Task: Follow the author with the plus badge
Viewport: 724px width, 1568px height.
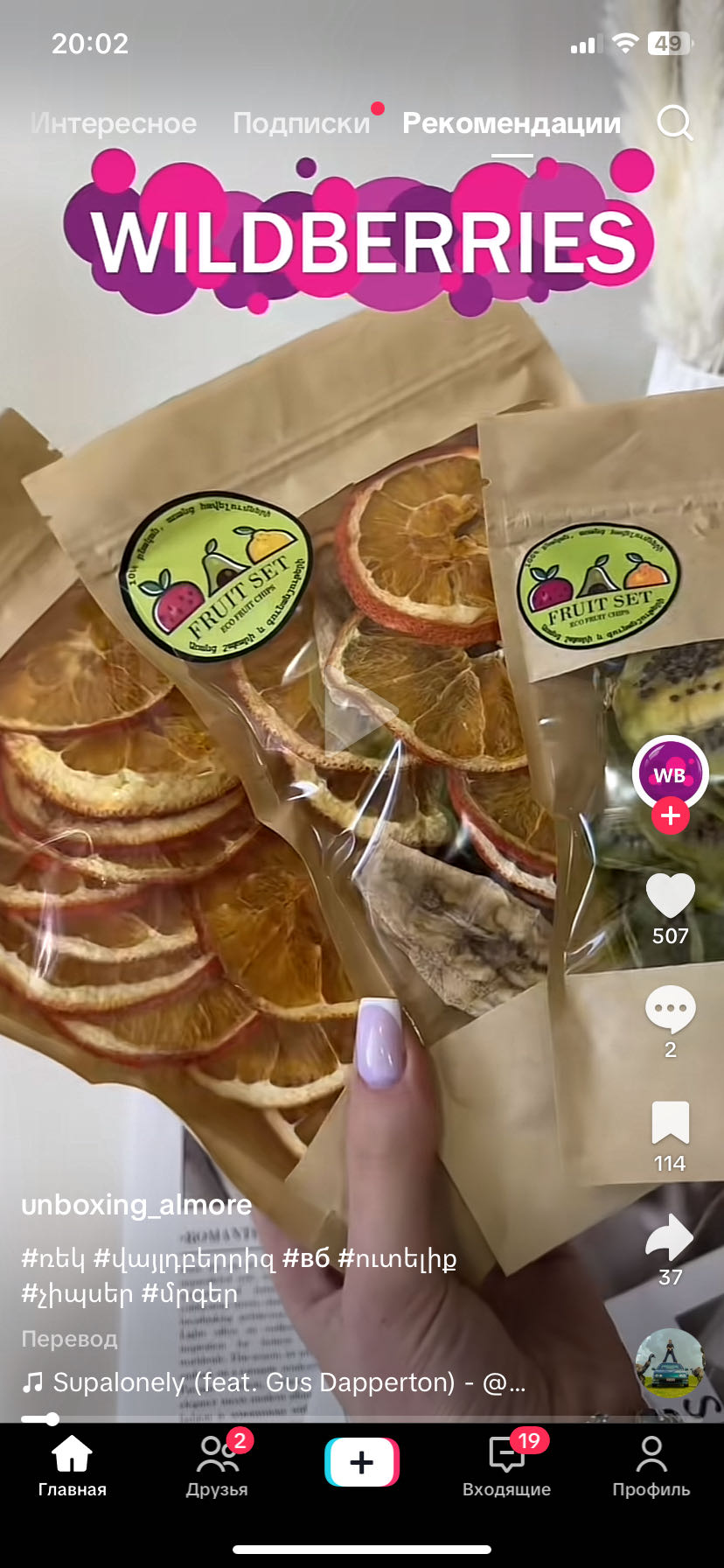Action: click(x=671, y=815)
